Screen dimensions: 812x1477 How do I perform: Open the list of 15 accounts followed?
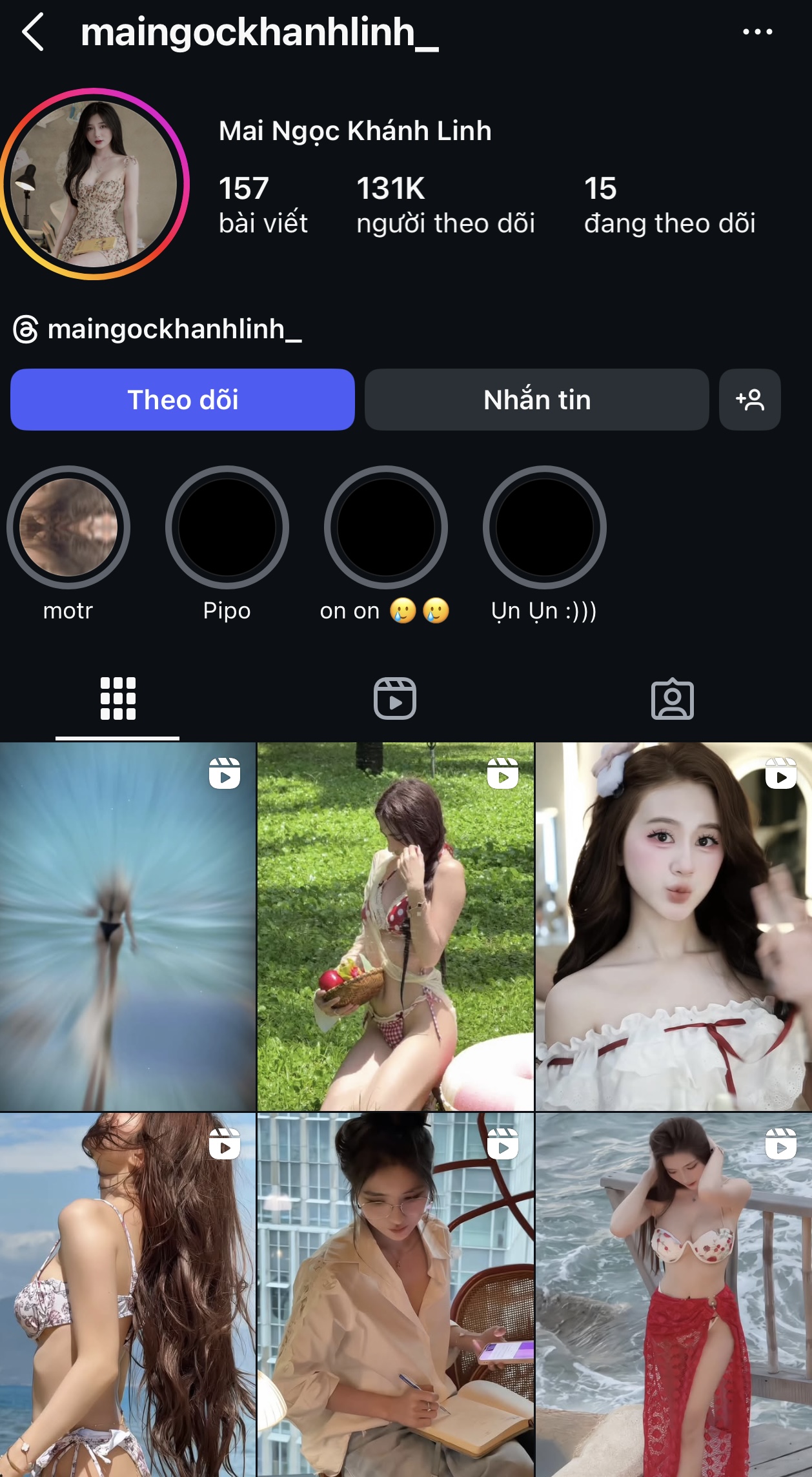(x=669, y=205)
